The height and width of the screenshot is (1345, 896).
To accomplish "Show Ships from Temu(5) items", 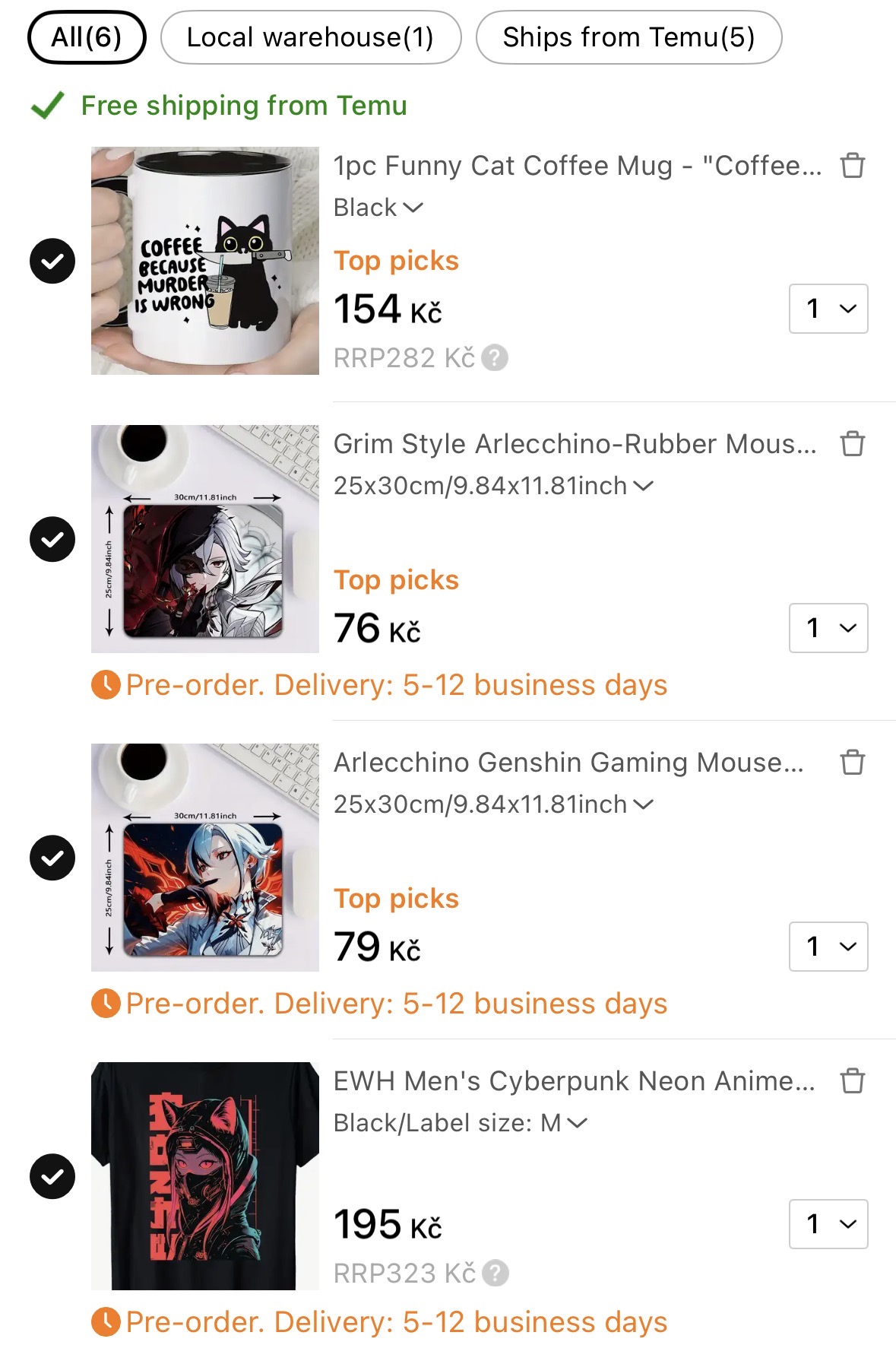I will coord(628,37).
